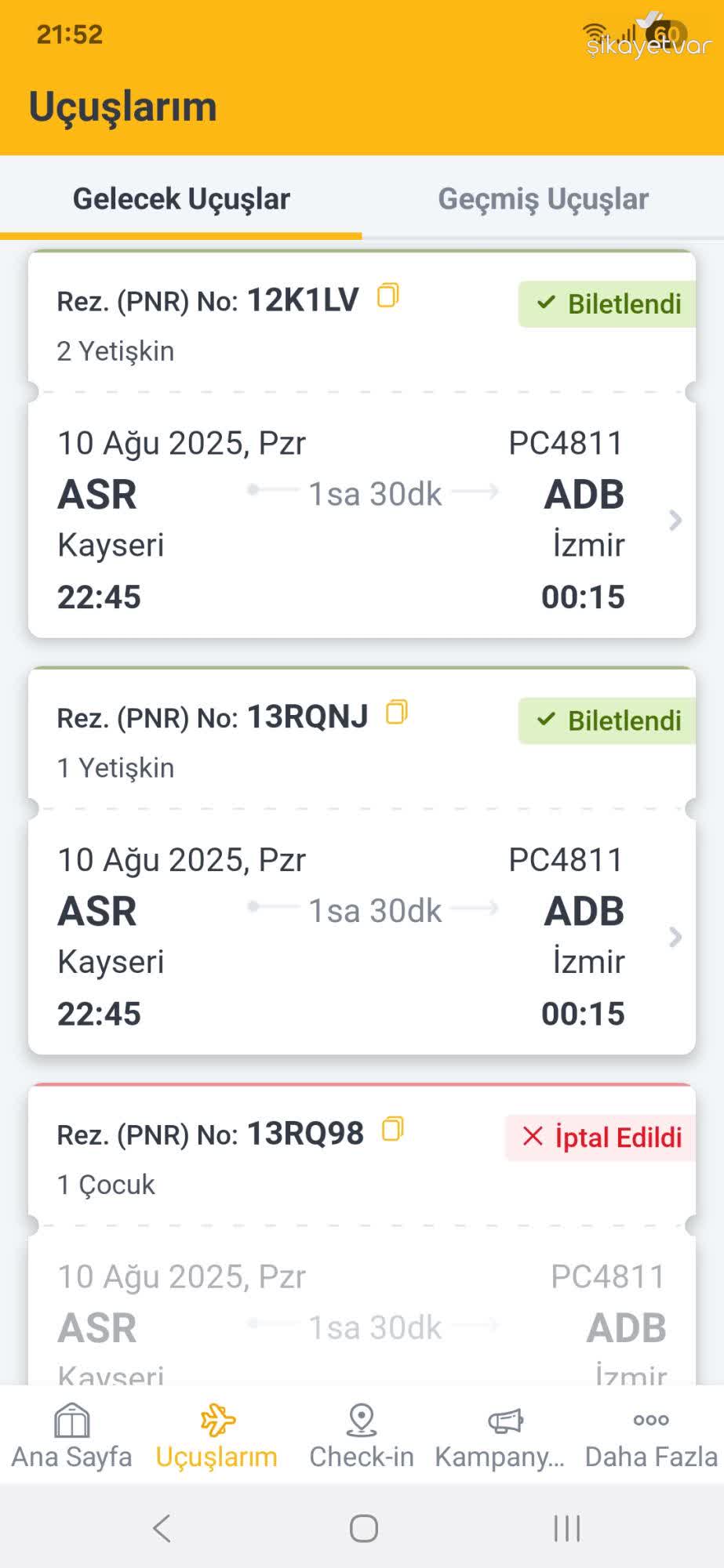Tap the Daha Fazla three-dots icon
The height and width of the screenshot is (1568, 724).
tap(649, 1420)
